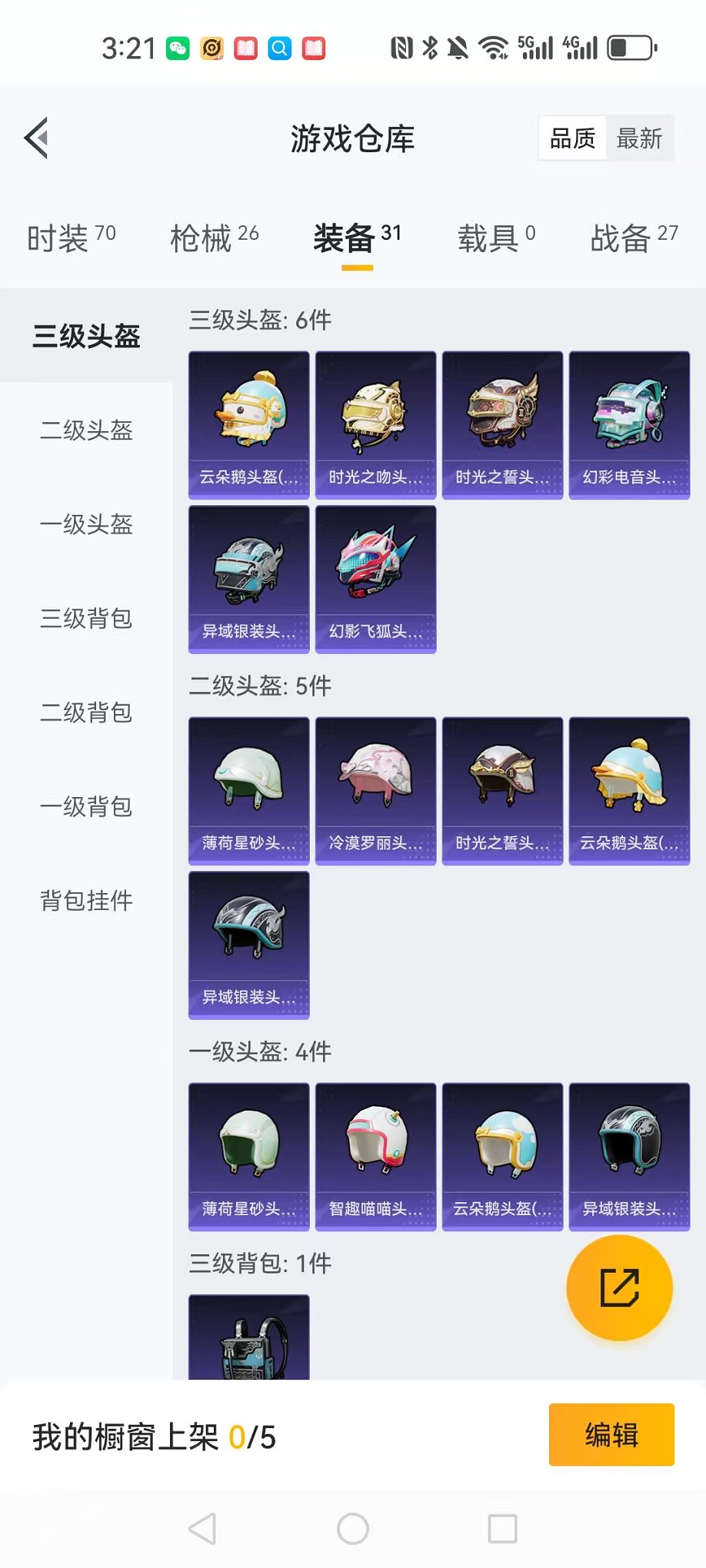706x1568 pixels.
Task: Jump to 二级背包 category
Action: point(86,713)
